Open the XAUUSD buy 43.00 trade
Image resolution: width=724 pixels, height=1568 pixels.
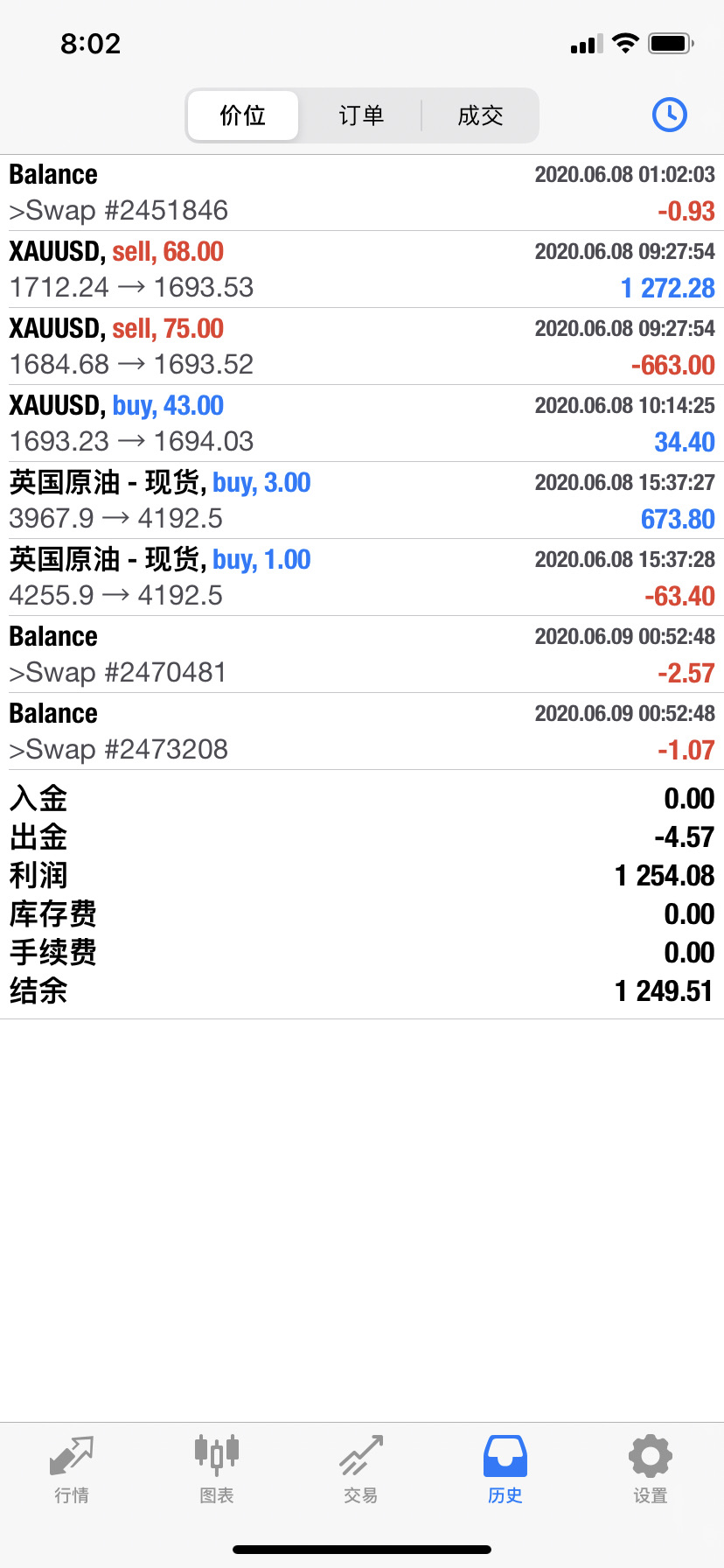(x=362, y=423)
